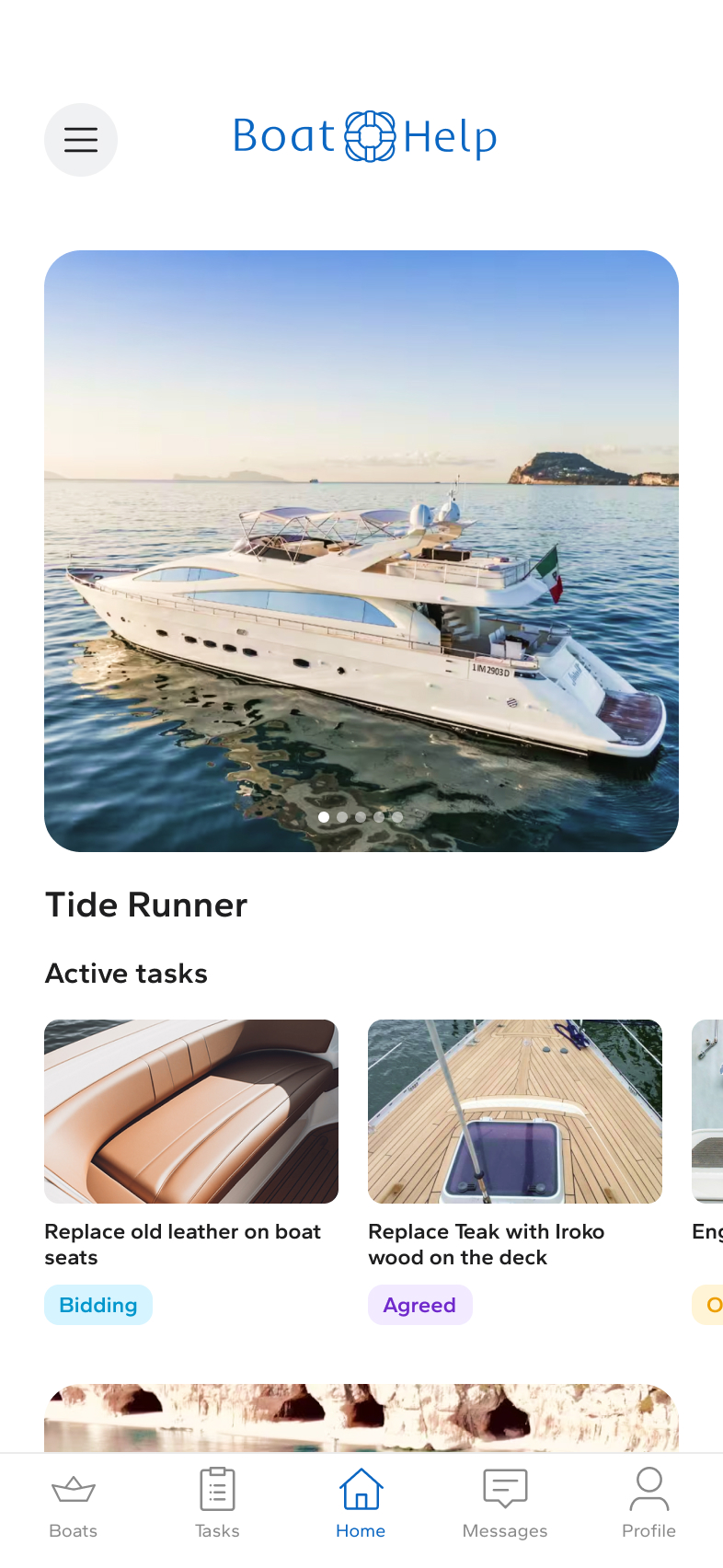Open the Profile tab

(648, 1504)
